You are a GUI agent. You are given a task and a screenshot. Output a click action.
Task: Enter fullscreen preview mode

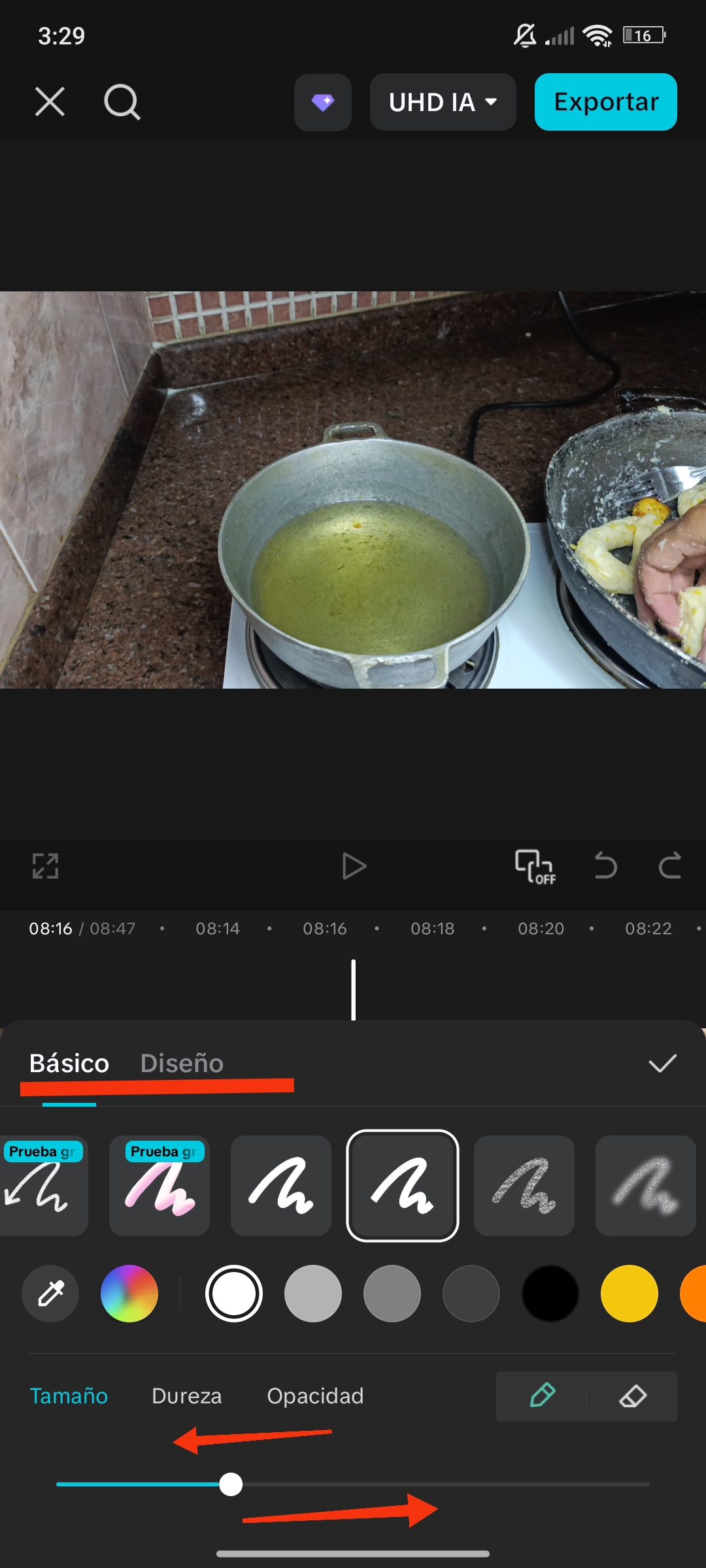pyautogui.click(x=46, y=866)
